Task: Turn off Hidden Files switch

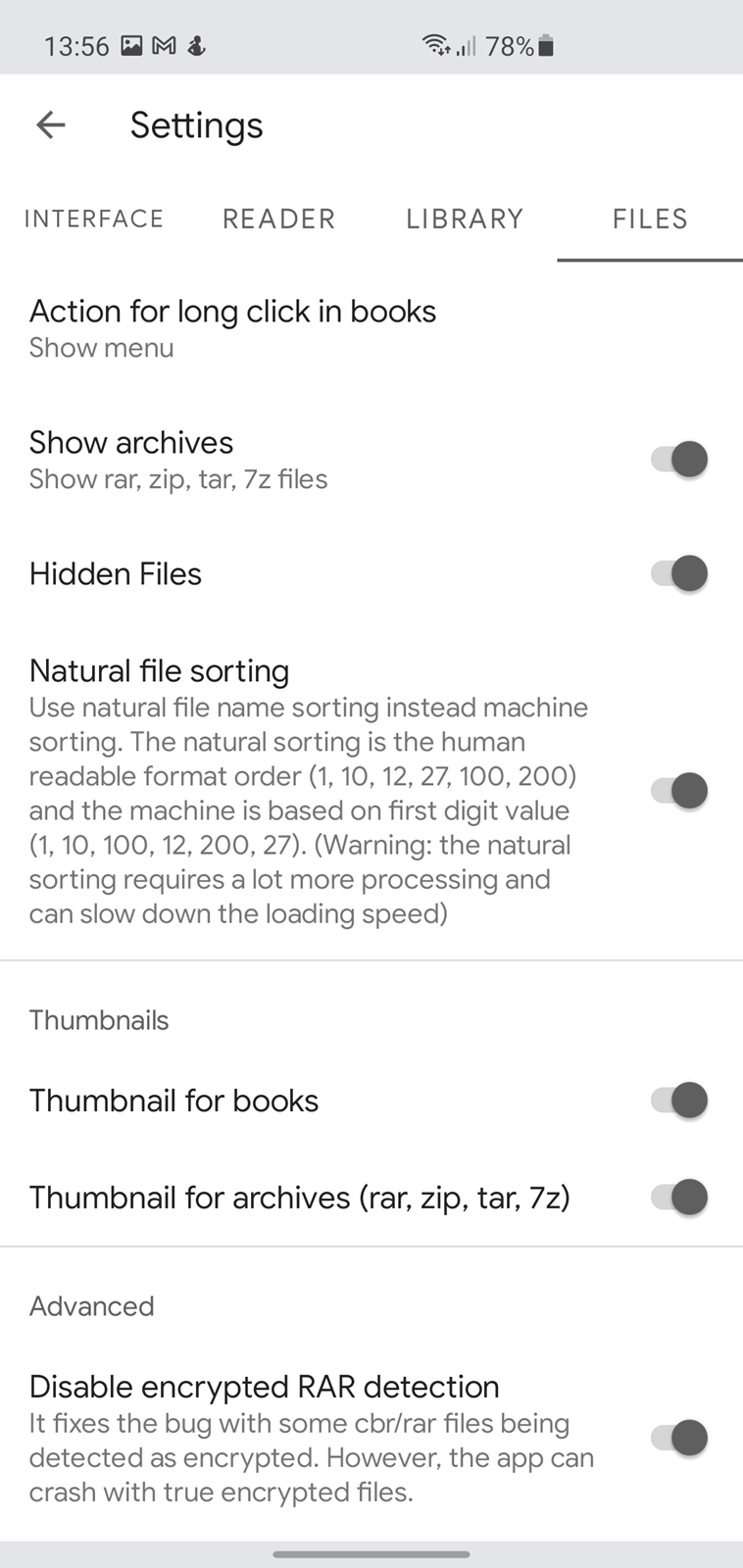Action: [x=679, y=573]
